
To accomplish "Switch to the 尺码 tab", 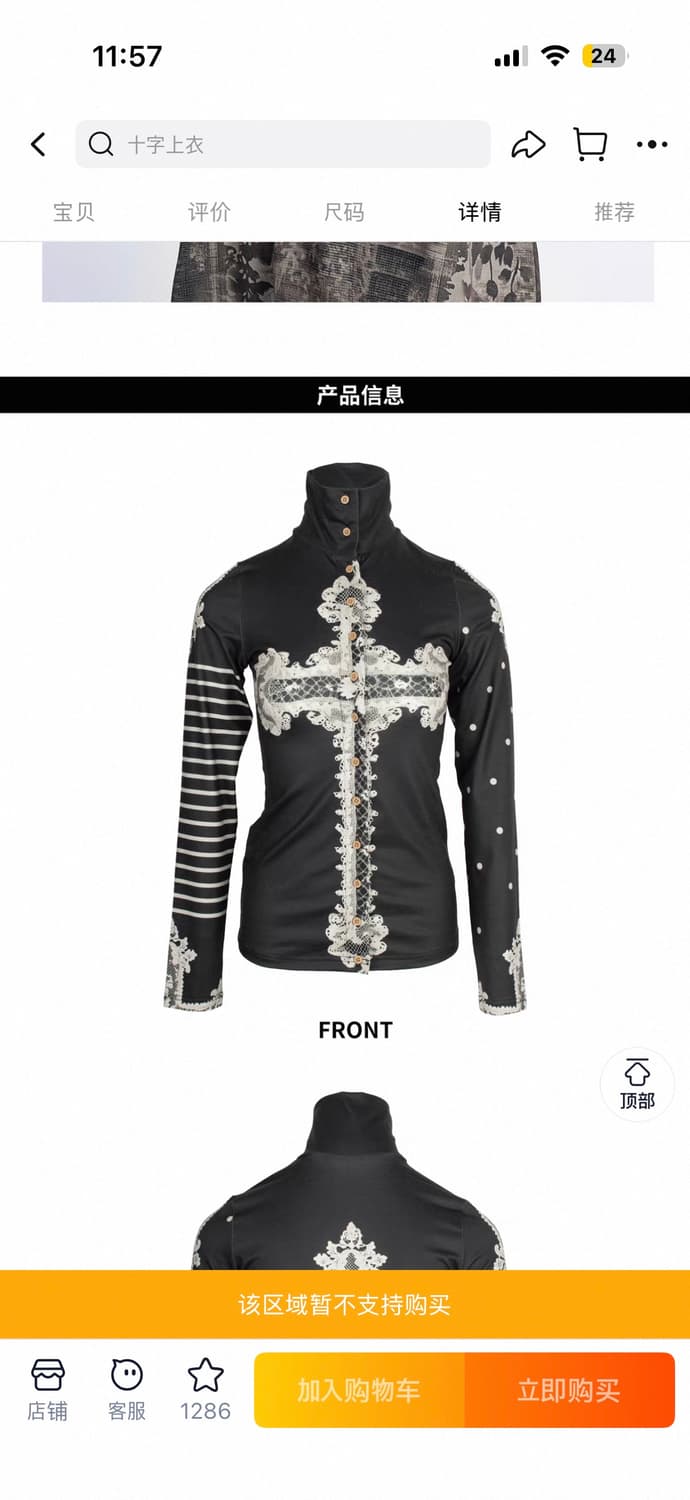I will [344, 212].
